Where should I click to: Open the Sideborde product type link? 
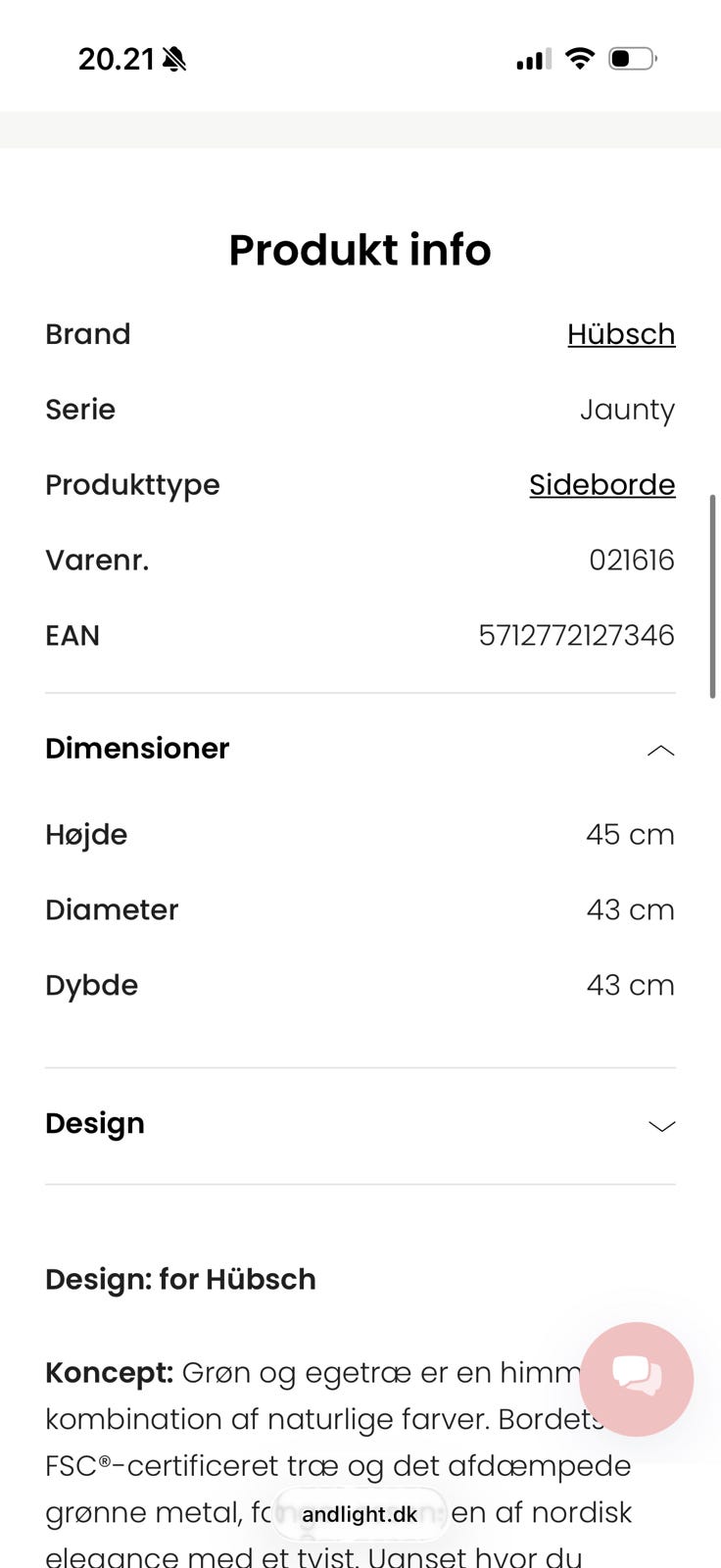601,485
